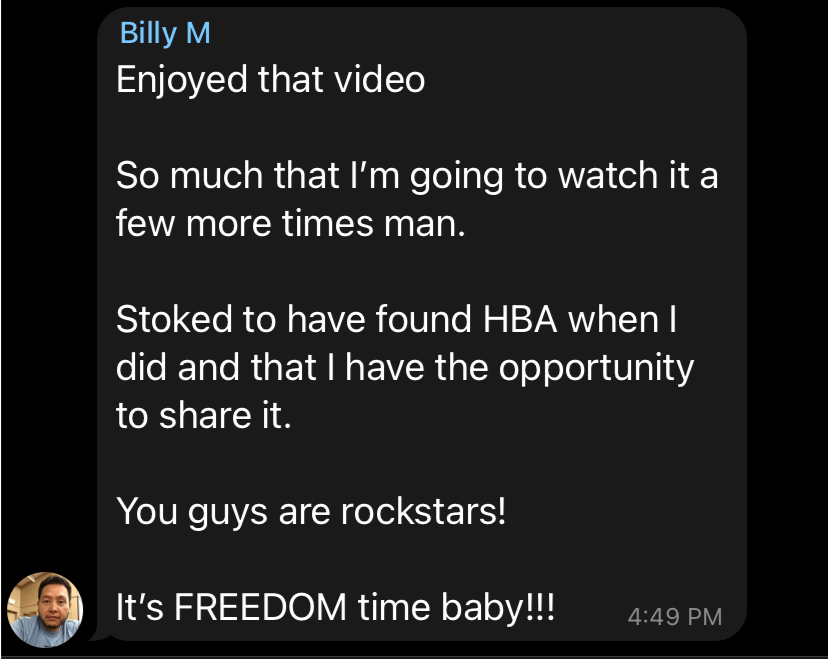Tap the sender name Billy M

click(165, 33)
